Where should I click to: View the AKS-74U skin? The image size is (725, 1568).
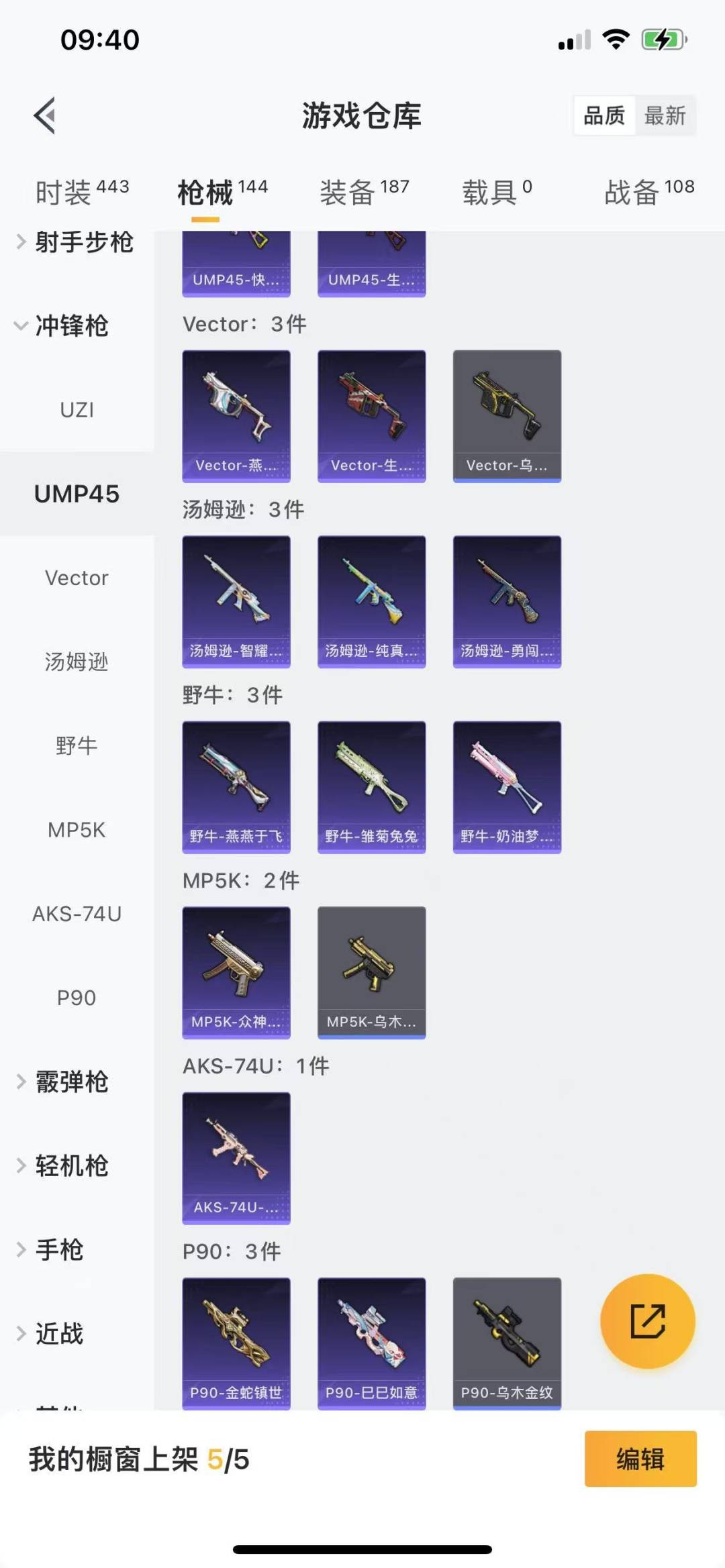click(x=236, y=1158)
